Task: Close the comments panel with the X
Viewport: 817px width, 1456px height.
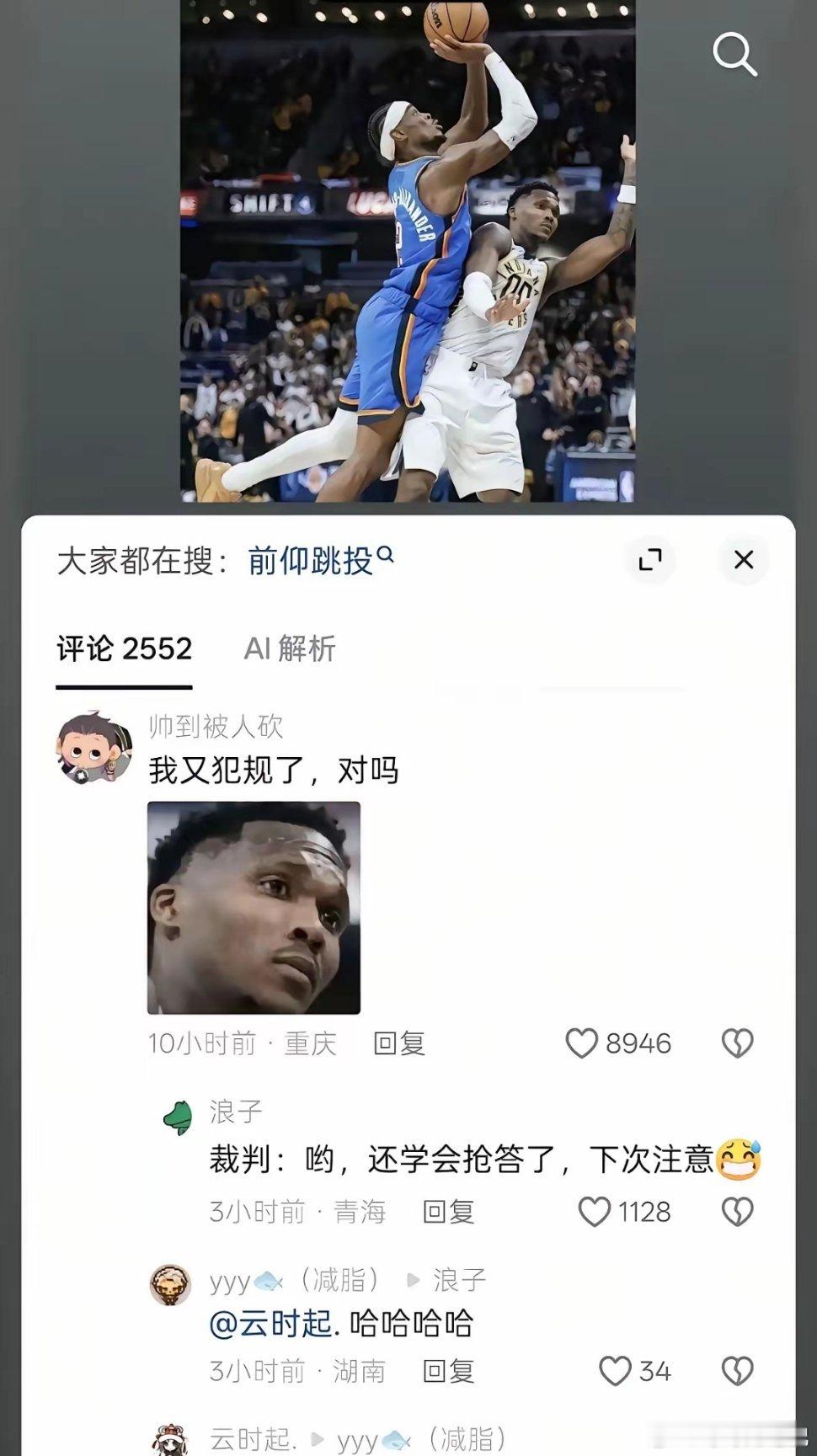Action: point(742,559)
